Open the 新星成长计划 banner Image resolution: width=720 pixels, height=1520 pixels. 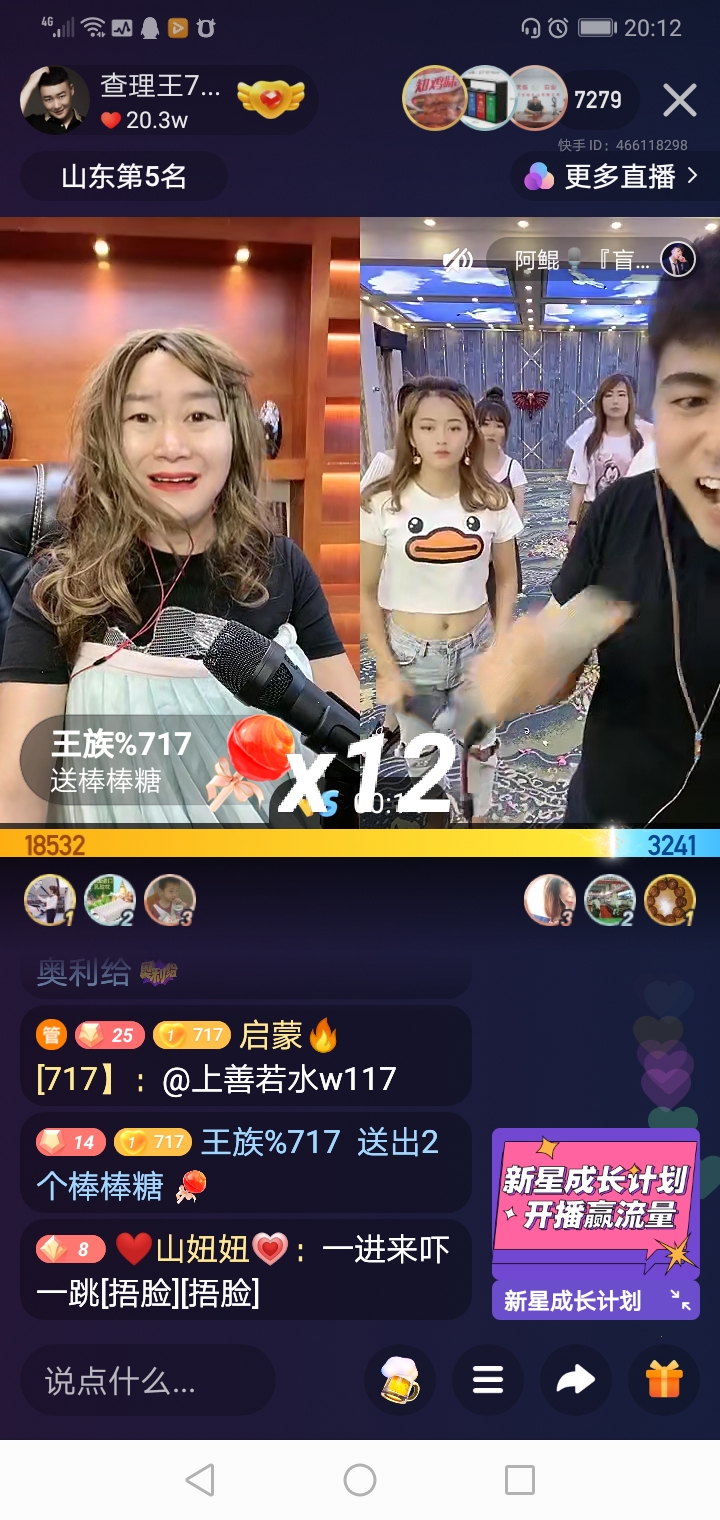click(595, 1202)
